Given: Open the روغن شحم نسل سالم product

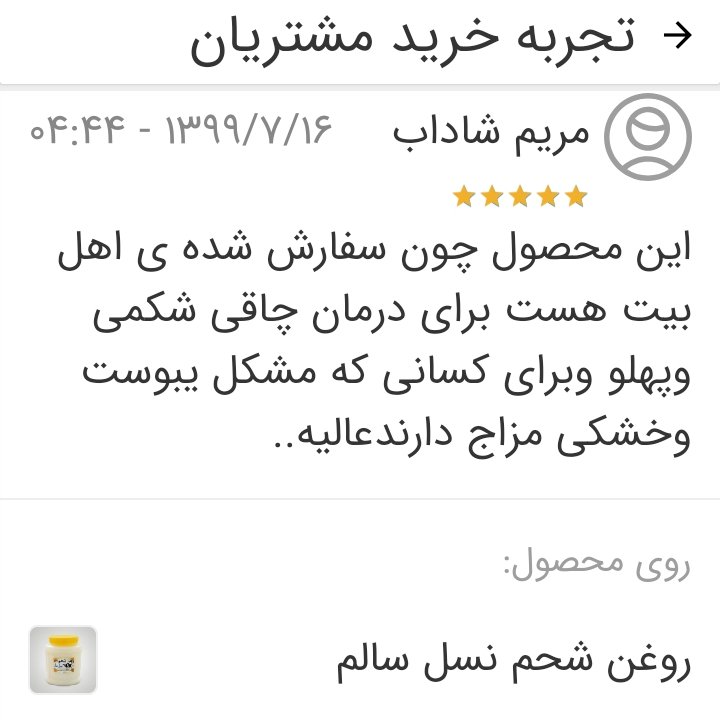Looking at the screenshot, I should point(513,662).
